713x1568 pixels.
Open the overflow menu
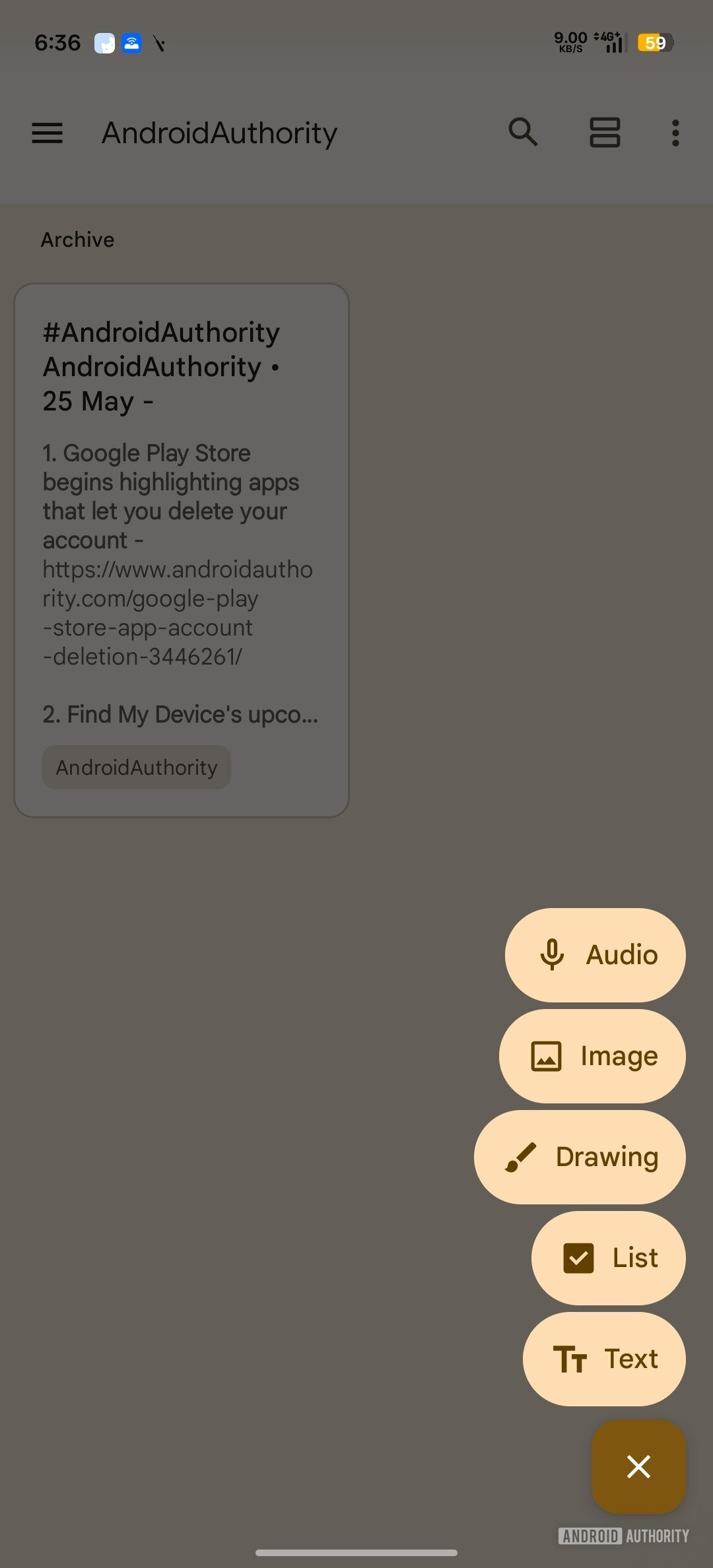click(675, 133)
